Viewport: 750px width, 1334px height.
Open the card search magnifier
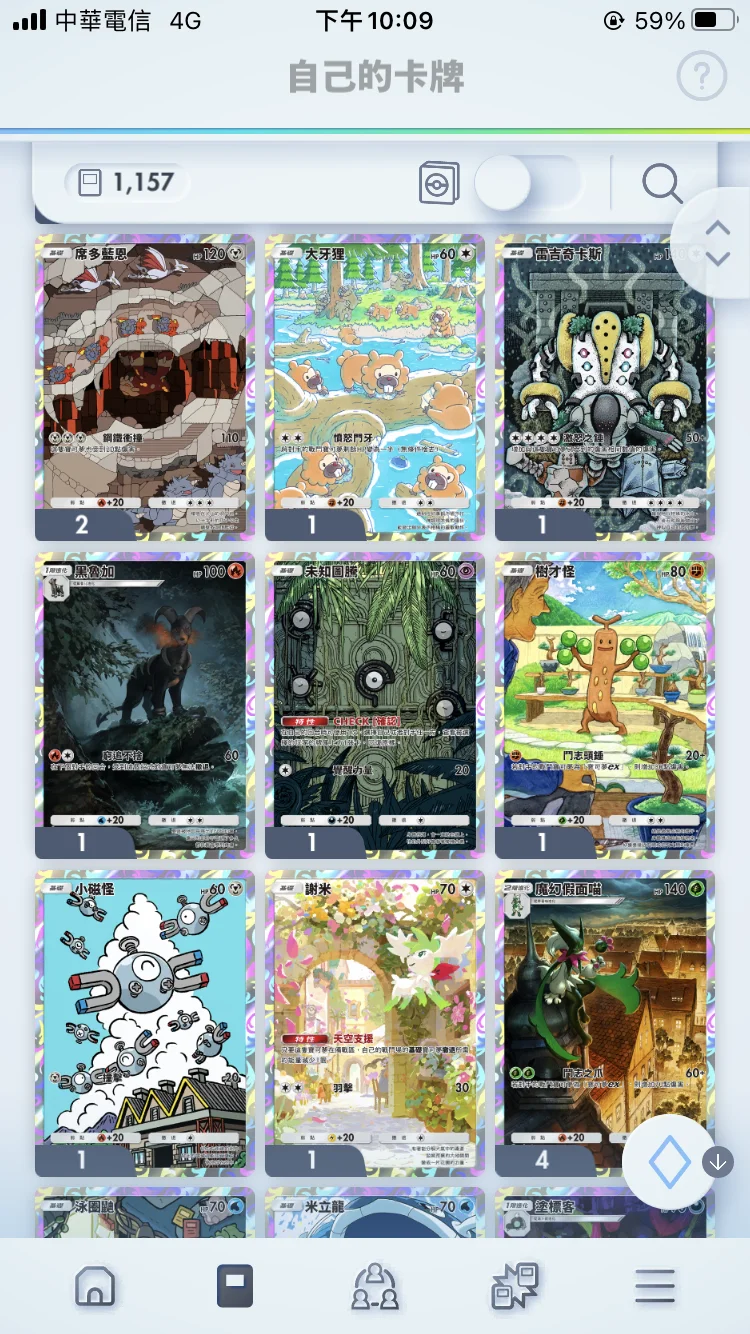tap(662, 183)
